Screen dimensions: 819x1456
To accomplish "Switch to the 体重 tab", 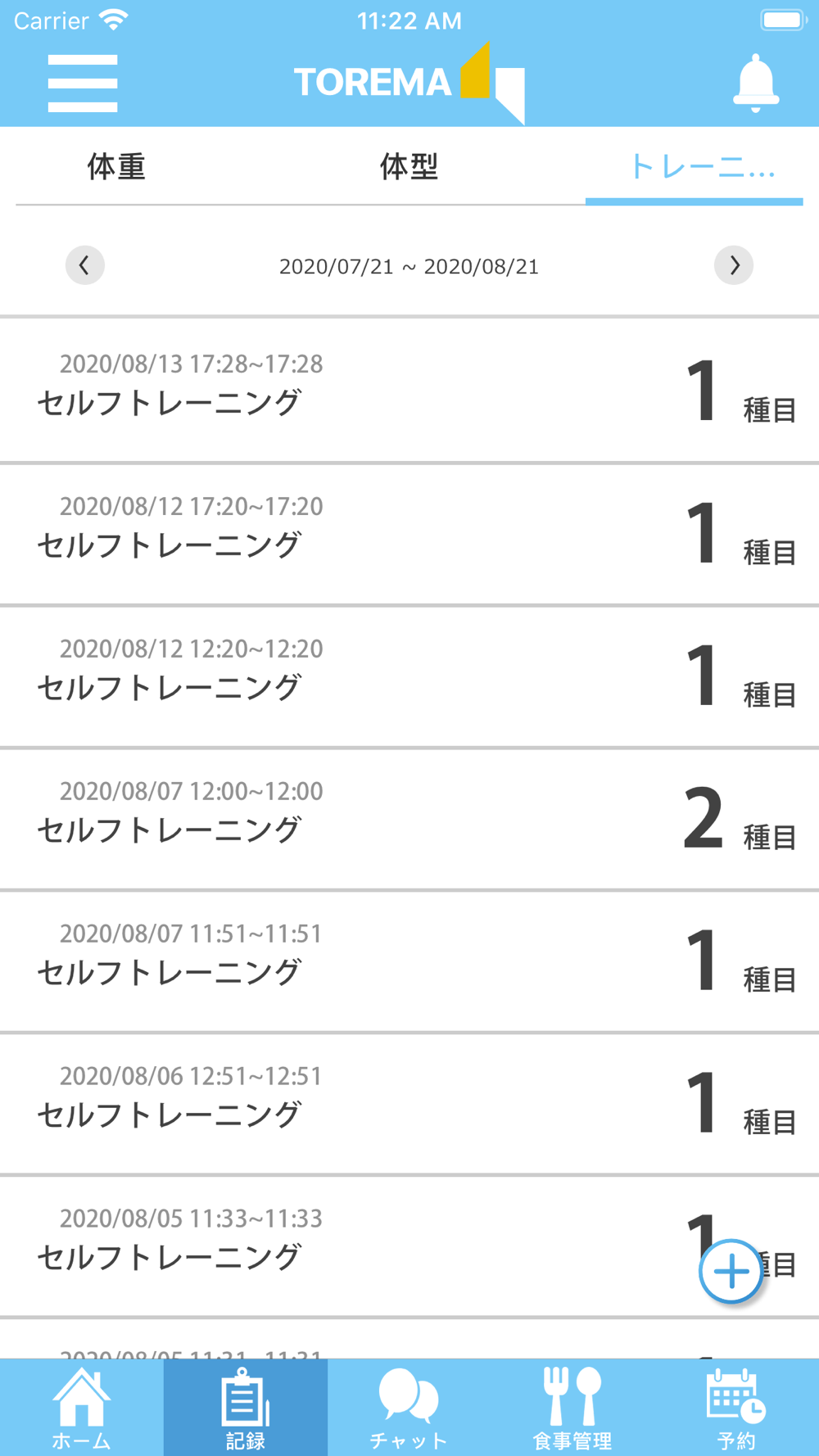I will pos(116,167).
